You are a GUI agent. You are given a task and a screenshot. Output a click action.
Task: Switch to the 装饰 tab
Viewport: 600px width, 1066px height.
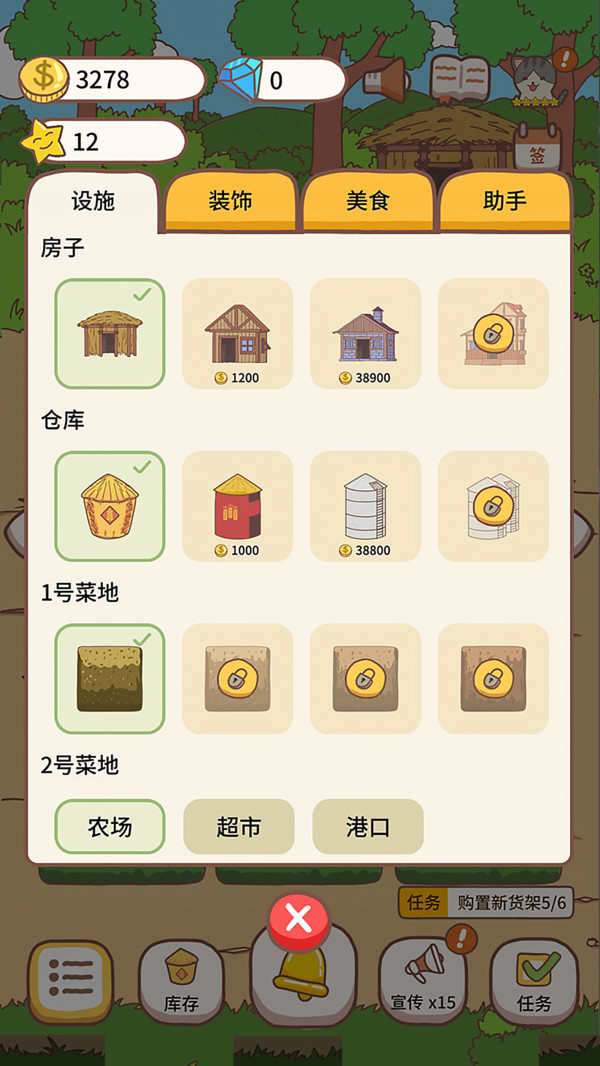231,201
